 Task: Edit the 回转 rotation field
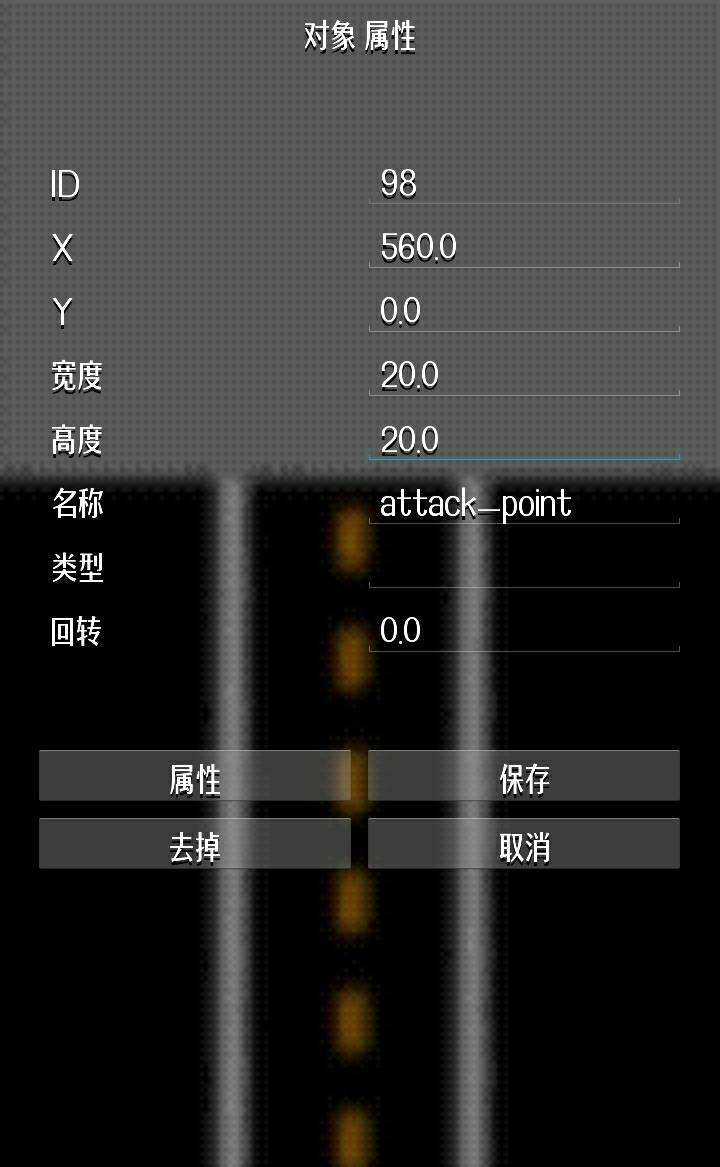pos(523,631)
